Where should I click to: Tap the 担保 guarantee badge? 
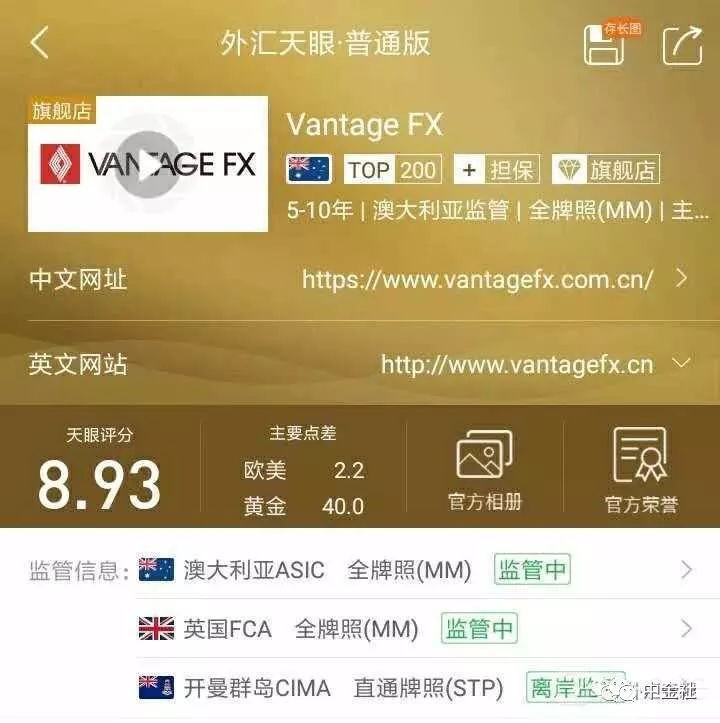click(496, 170)
